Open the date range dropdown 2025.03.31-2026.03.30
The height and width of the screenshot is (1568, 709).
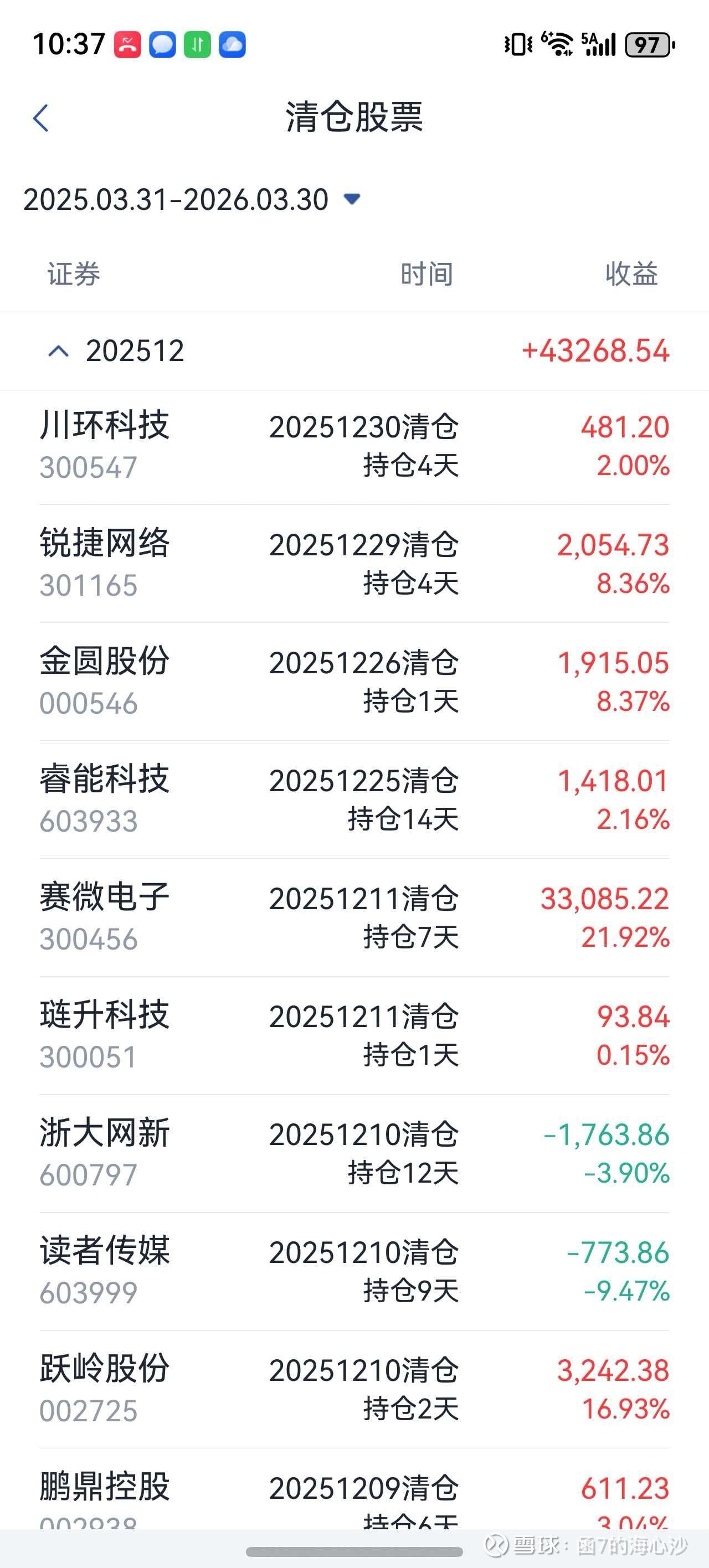192,200
